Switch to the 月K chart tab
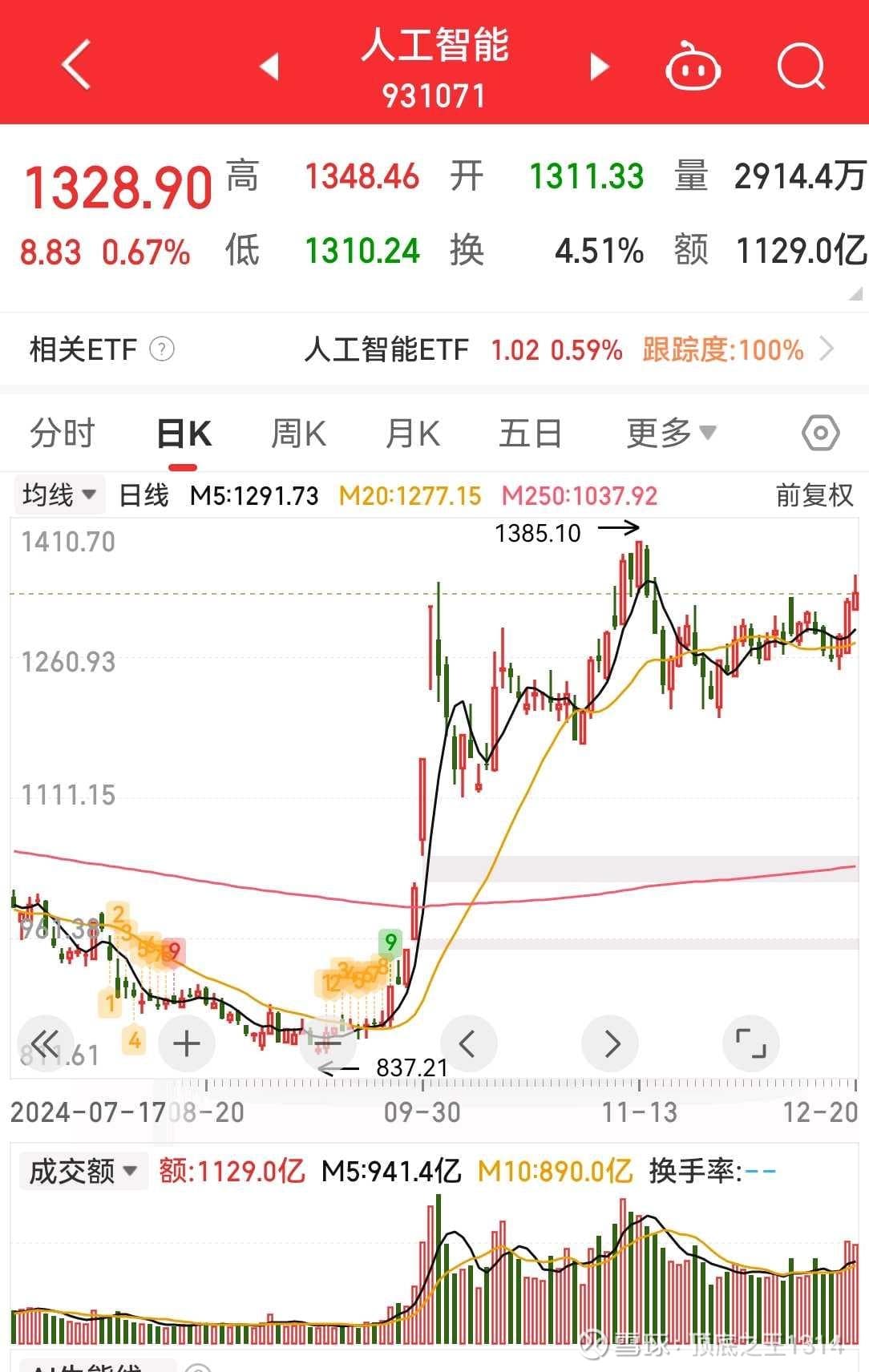869x1372 pixels. click(x=413, y=434)
